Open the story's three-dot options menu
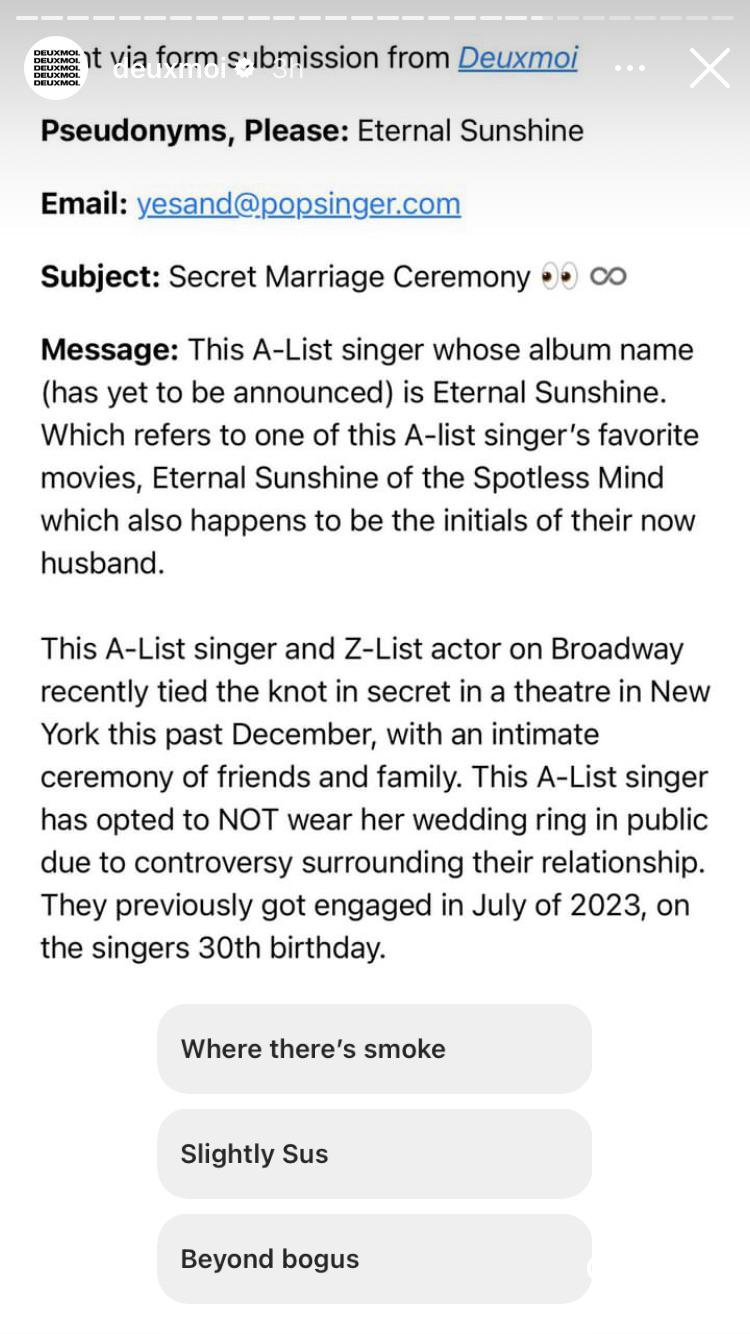The height and width of the screenshot is (1334, 750). (x=630, y=68)
